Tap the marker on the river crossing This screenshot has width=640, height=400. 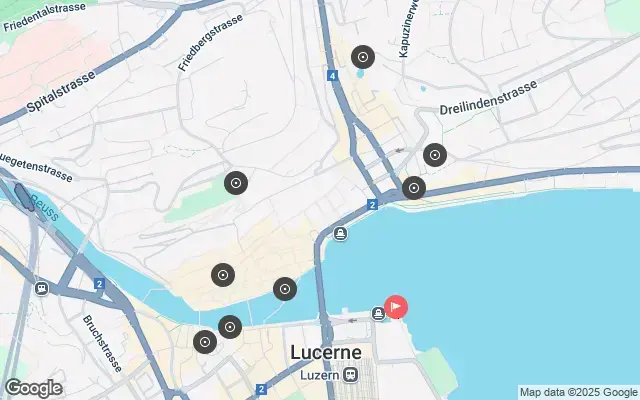coord(285,289)
